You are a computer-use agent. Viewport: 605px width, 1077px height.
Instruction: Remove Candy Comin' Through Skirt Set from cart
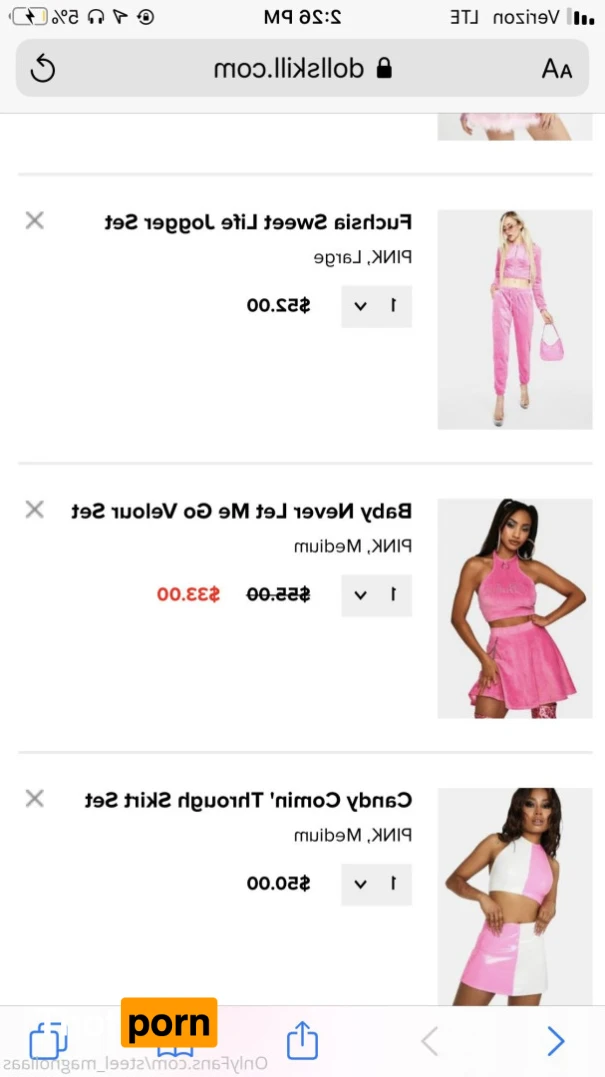(34, 798)
